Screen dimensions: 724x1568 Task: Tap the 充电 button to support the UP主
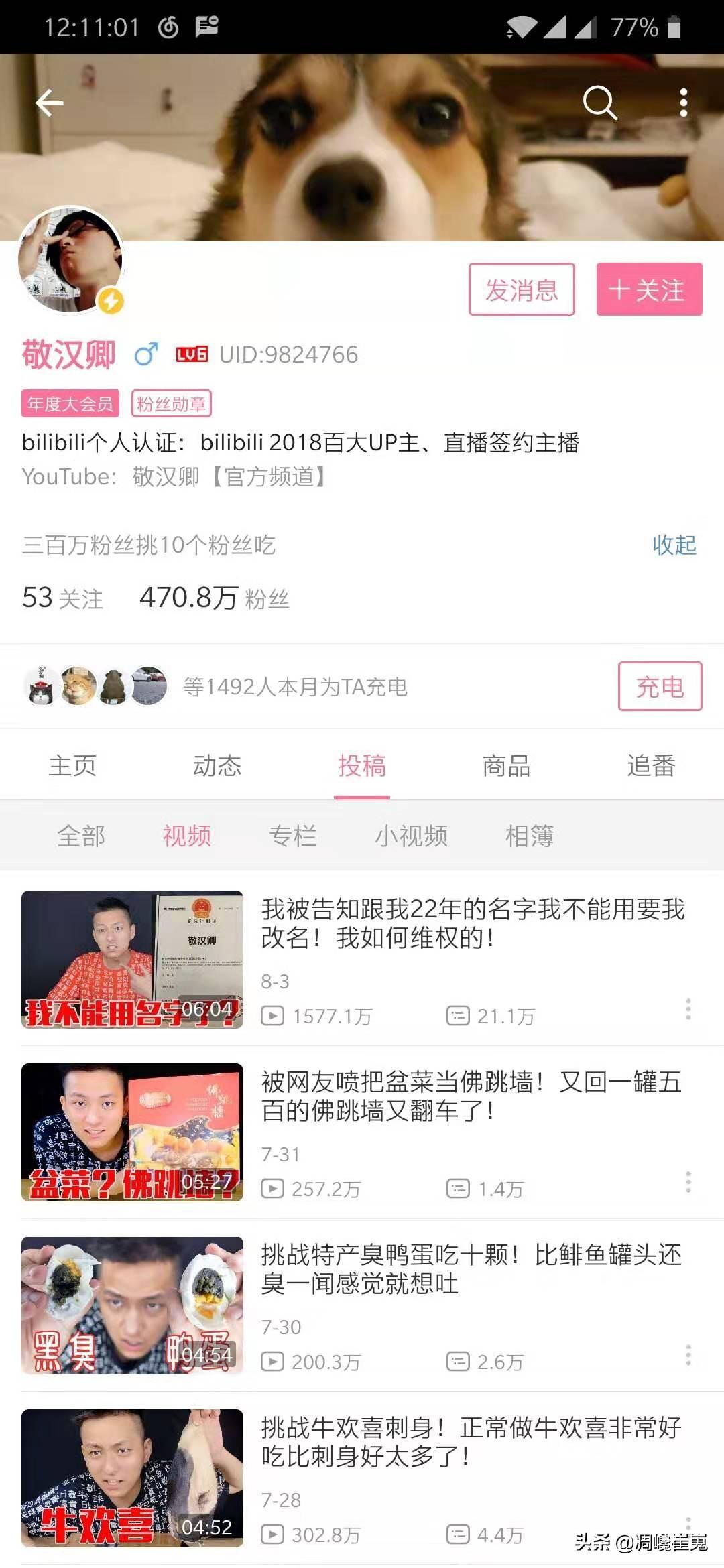click(x=661, y=685)
